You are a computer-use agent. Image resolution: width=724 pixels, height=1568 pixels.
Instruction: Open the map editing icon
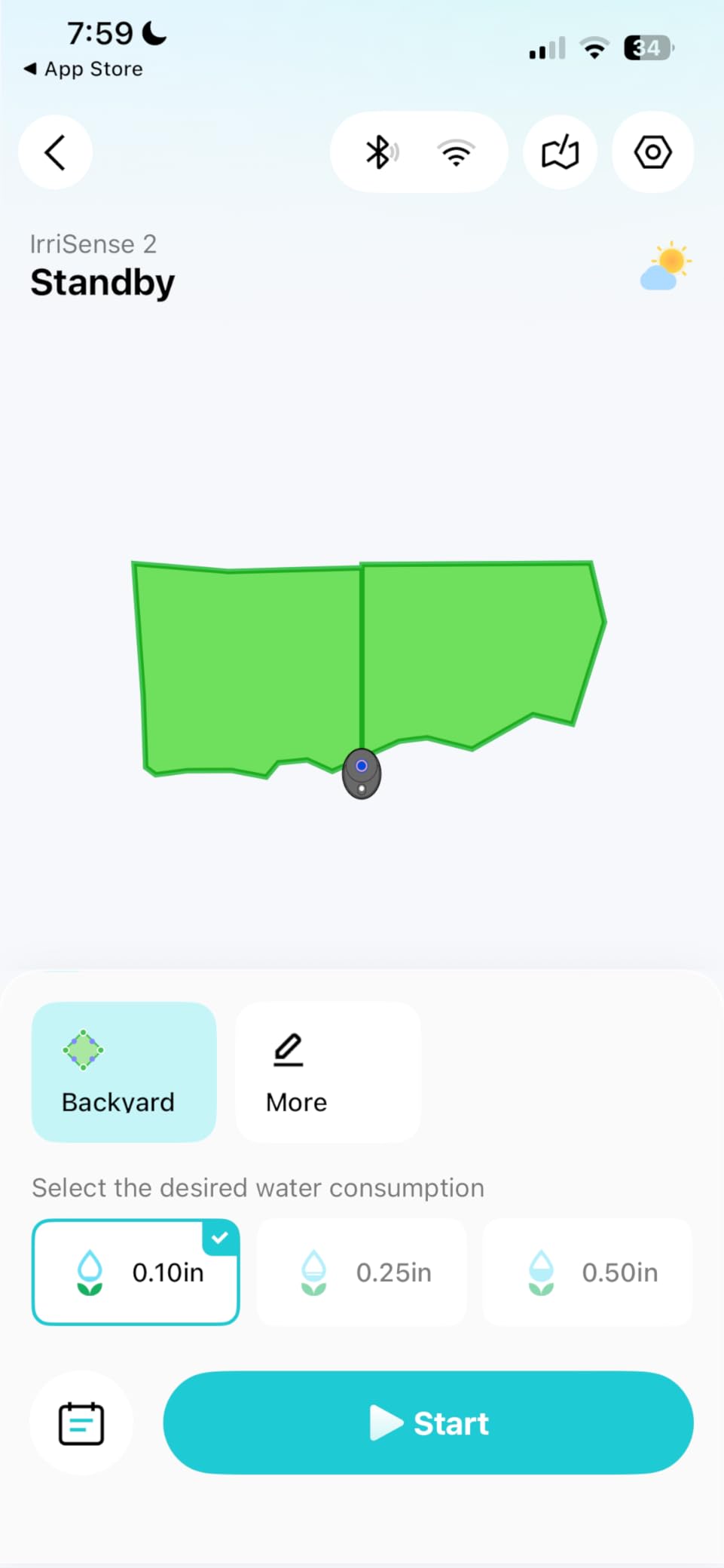coord(560,152)
